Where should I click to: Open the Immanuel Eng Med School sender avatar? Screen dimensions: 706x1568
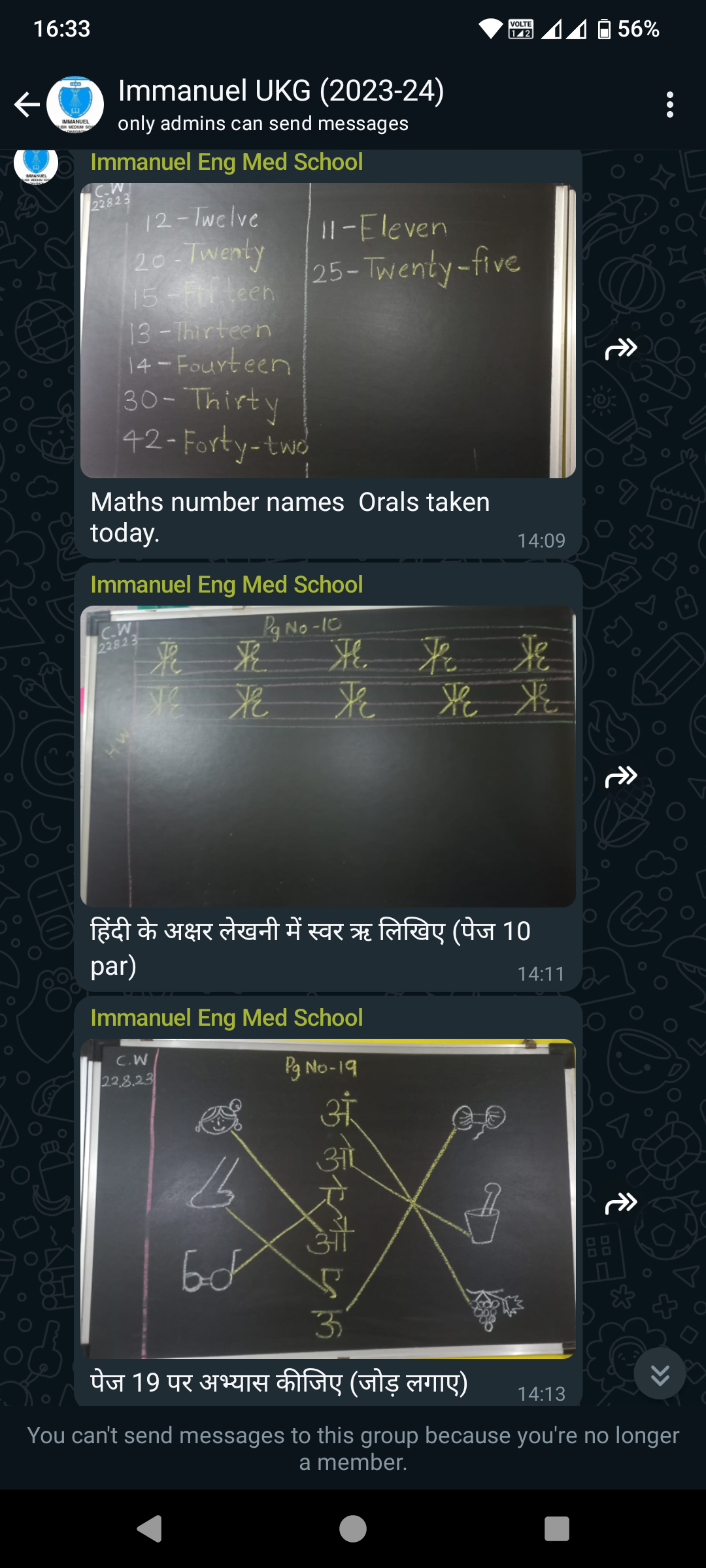click(x=36, y=165)
